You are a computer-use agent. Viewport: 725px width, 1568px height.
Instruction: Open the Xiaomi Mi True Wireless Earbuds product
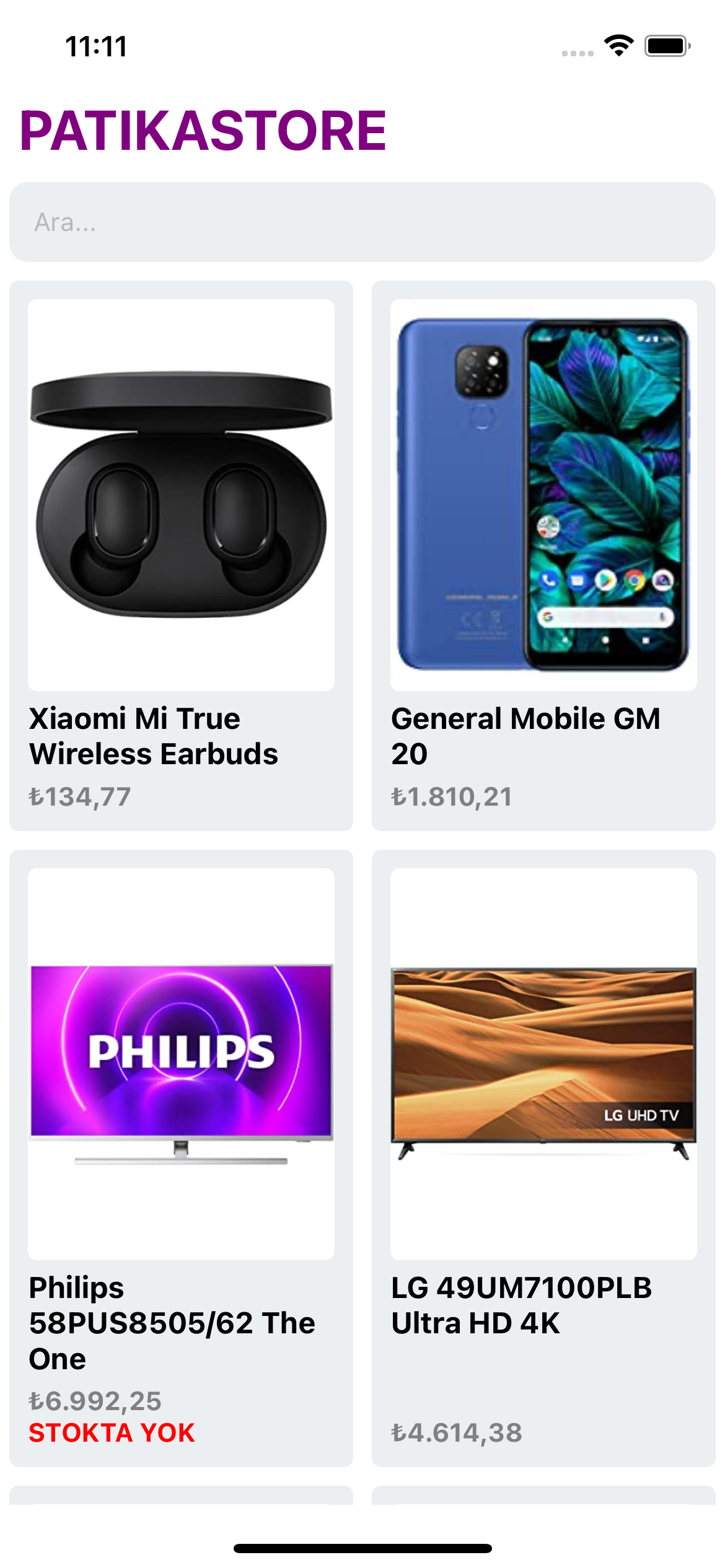(181, 557)
